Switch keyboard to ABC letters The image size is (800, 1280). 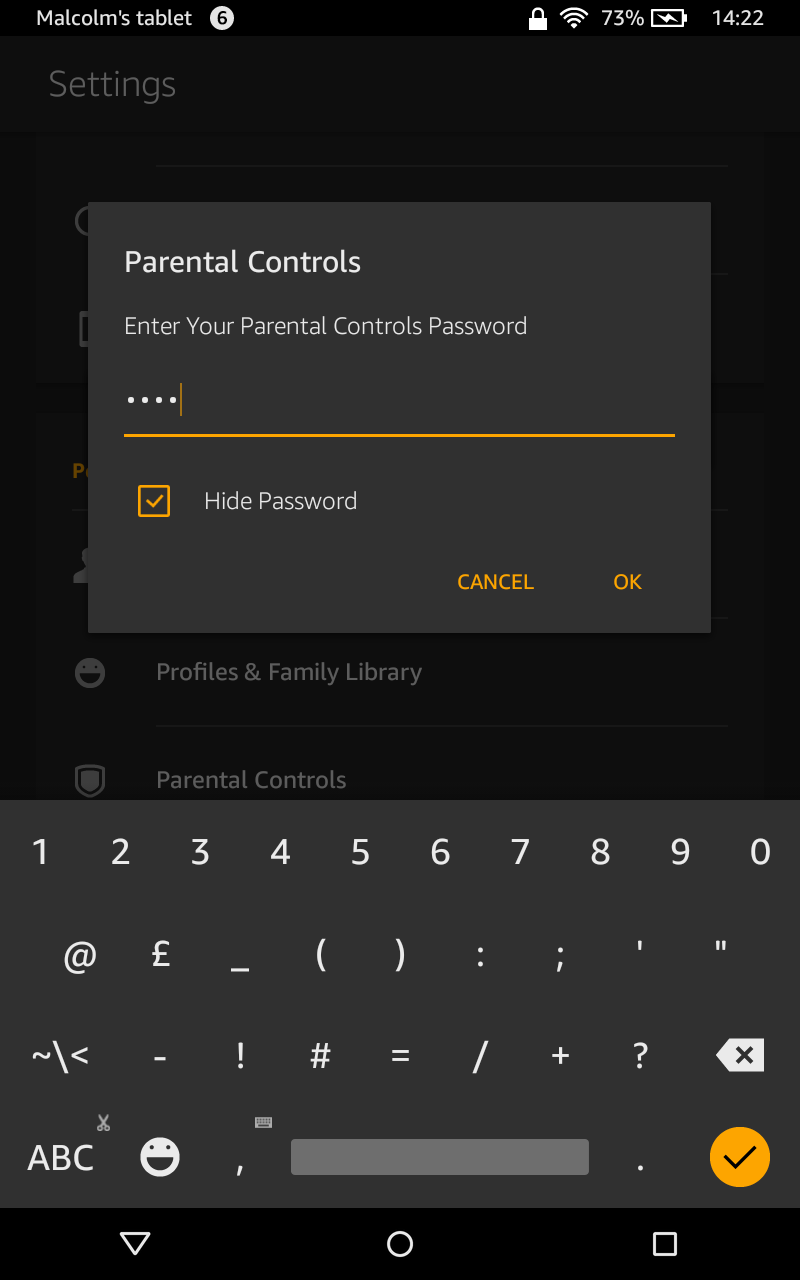pyautogui.click(x=61, y=1157)
